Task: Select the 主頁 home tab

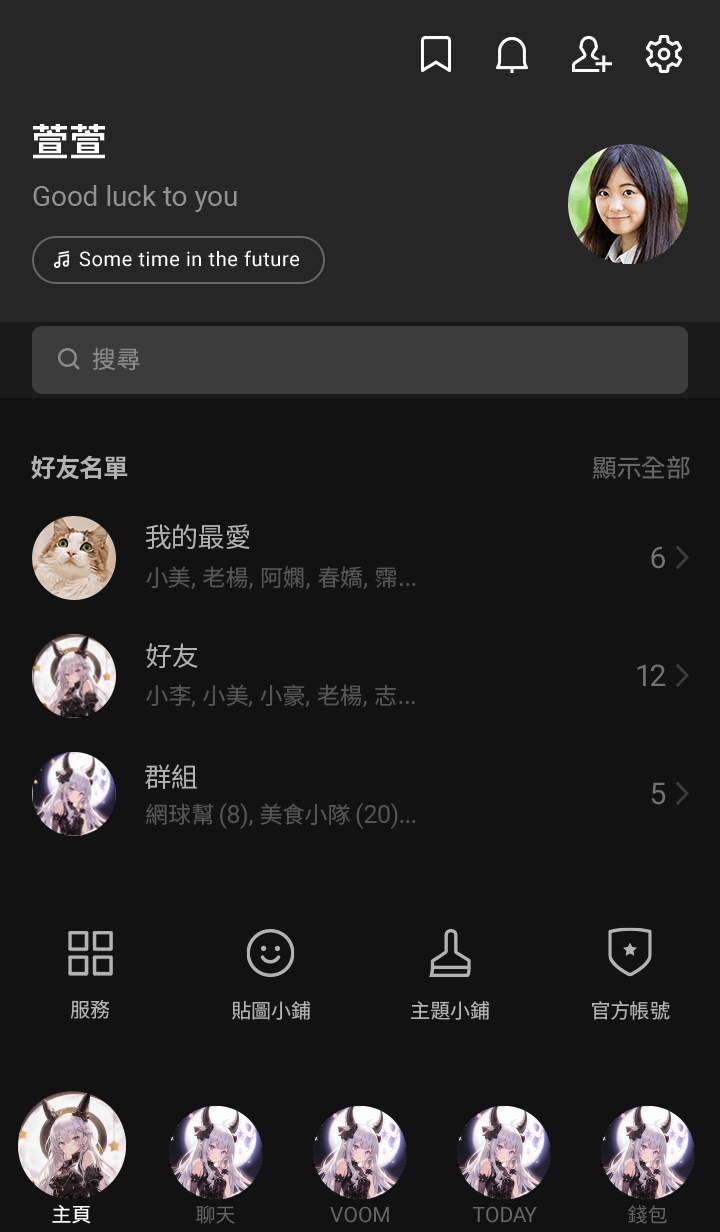Action: (x=72, y=1160)
